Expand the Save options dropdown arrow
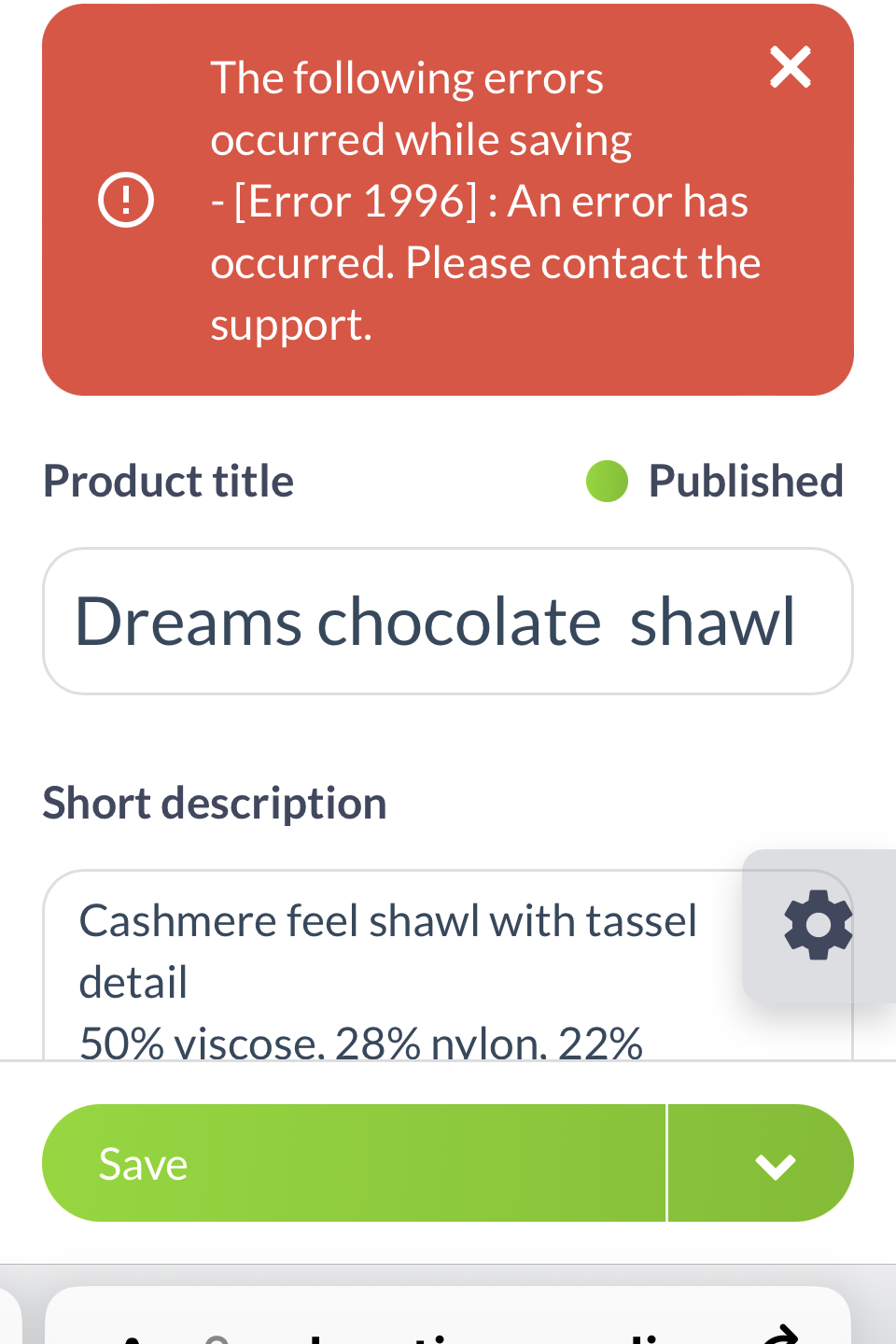This screenshot has width=896, height=1344. (775, 1165)
